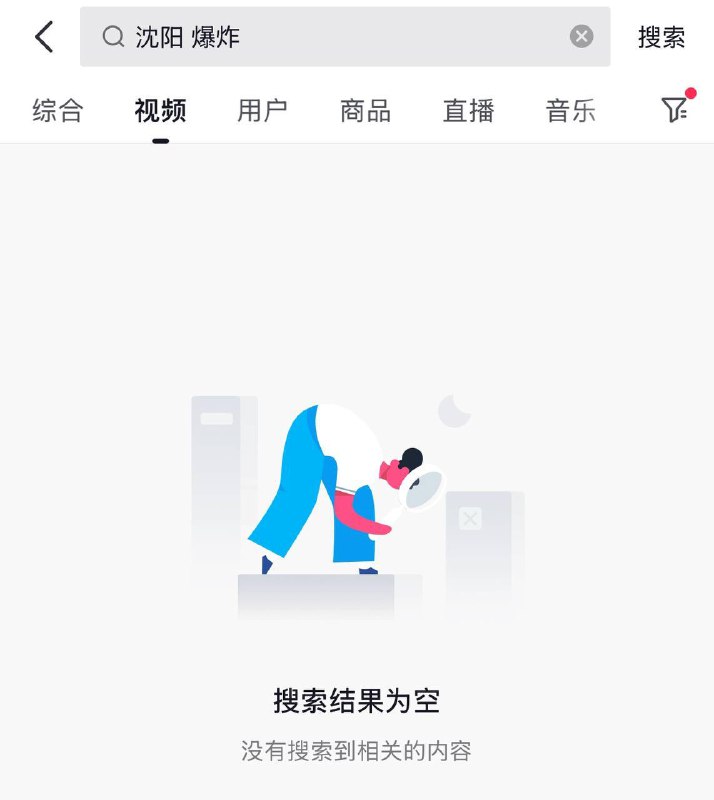Open the search filter options
This screenshot has width=714, height=800.
tap(676, 108)
